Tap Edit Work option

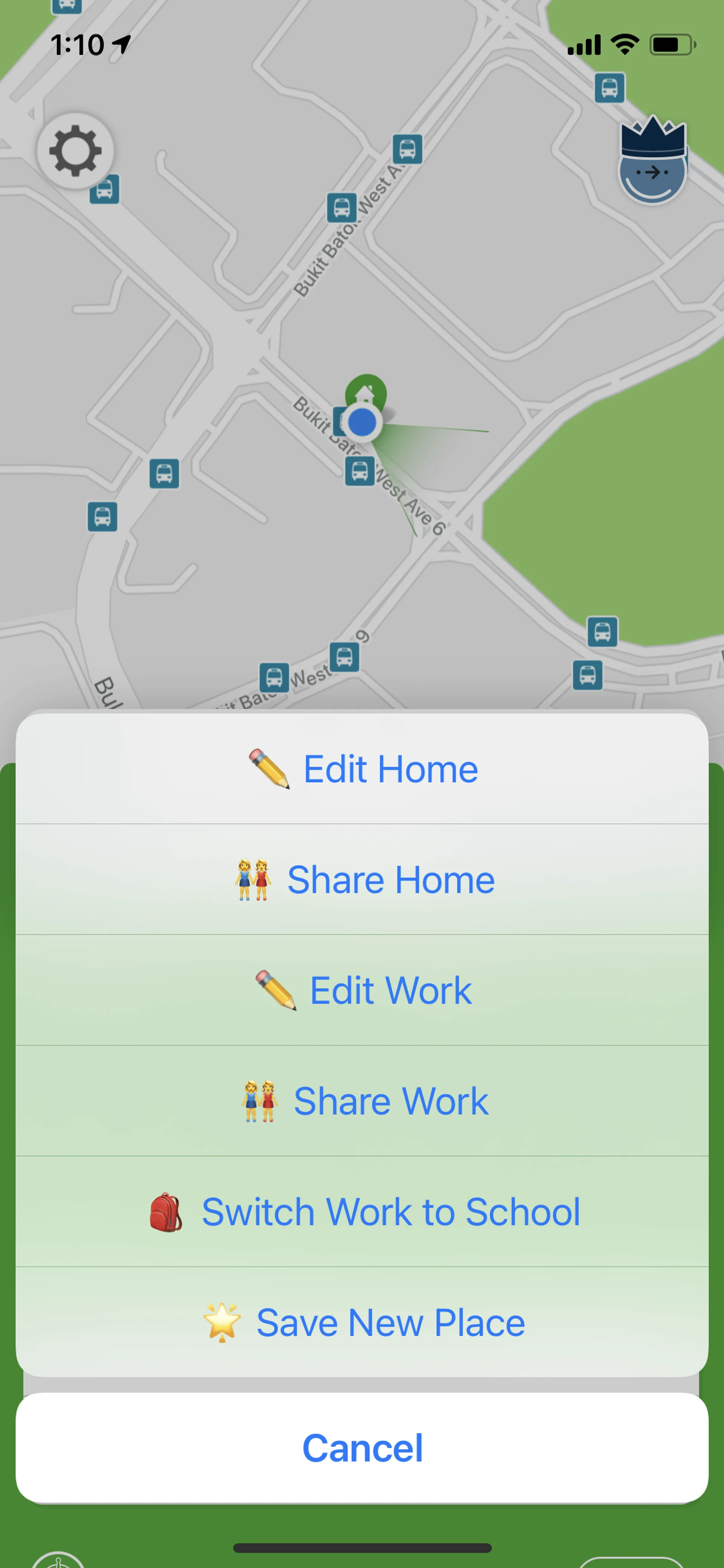362,991
